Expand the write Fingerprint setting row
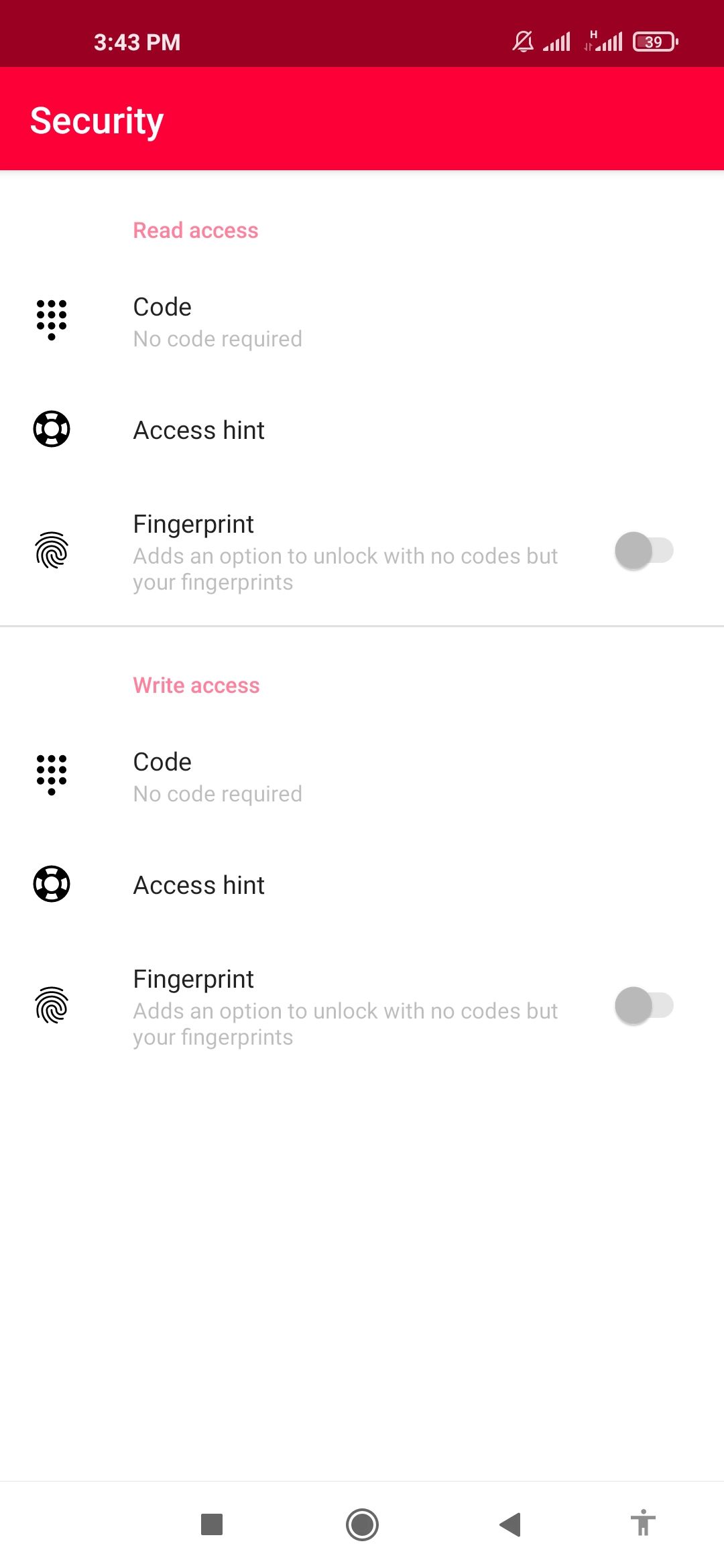The width and height of the screenshot is (724, 1568). click(x=335, y=1006)
